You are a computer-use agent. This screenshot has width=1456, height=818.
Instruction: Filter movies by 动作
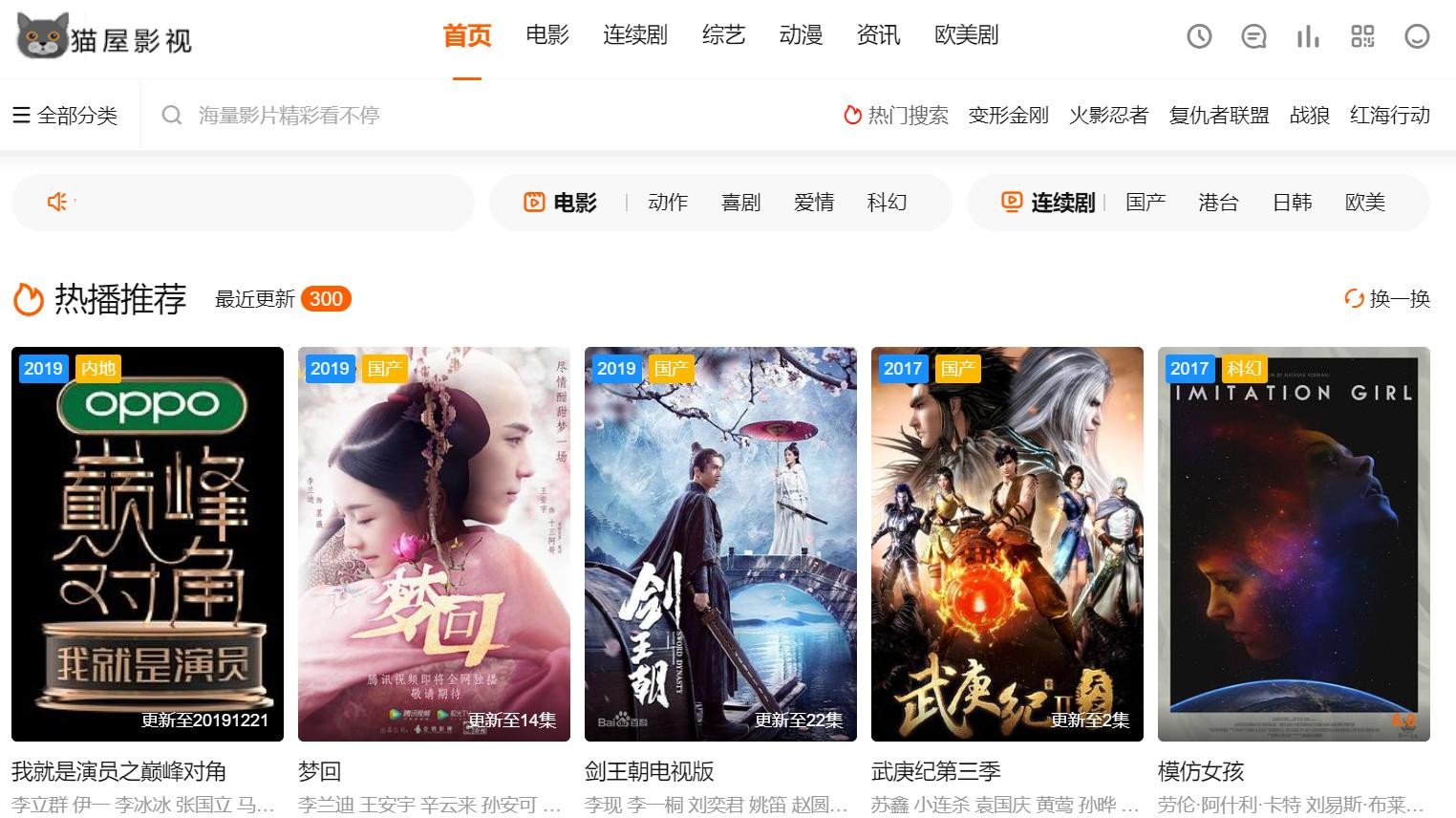668,203
